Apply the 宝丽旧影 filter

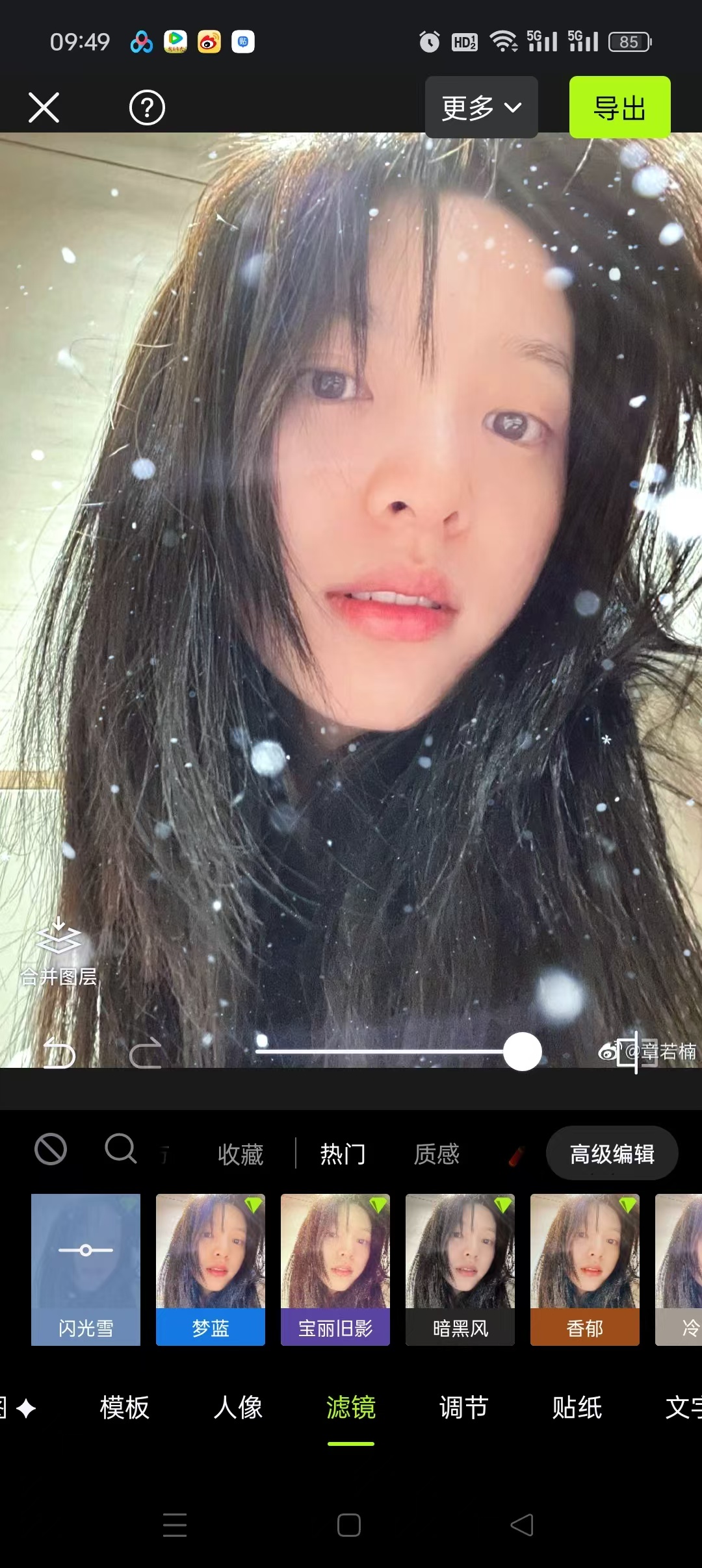tap(335, 1269)
